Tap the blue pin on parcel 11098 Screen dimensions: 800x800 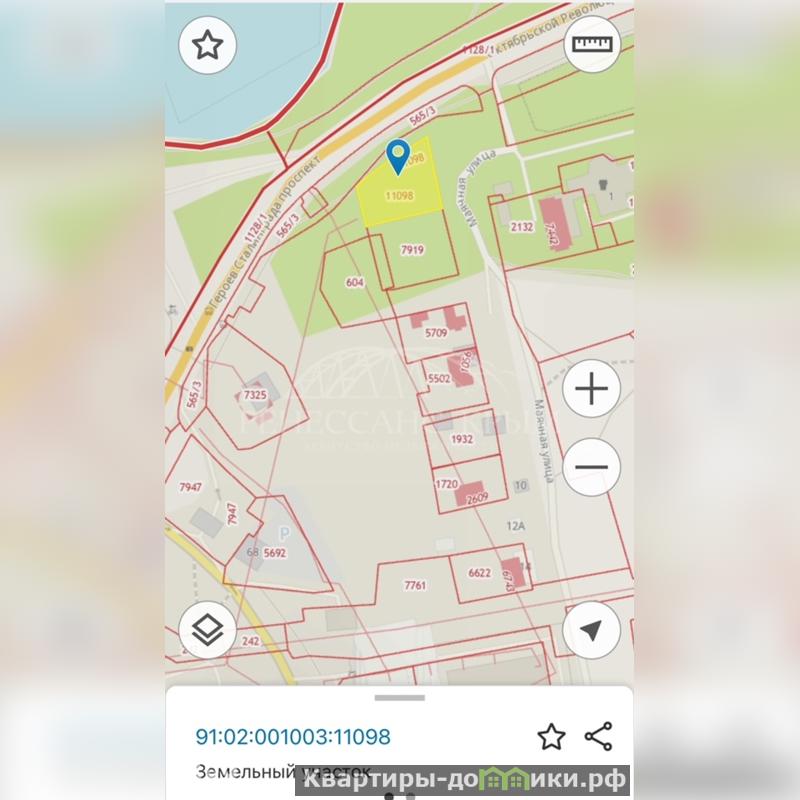click(x=398, y=156)
